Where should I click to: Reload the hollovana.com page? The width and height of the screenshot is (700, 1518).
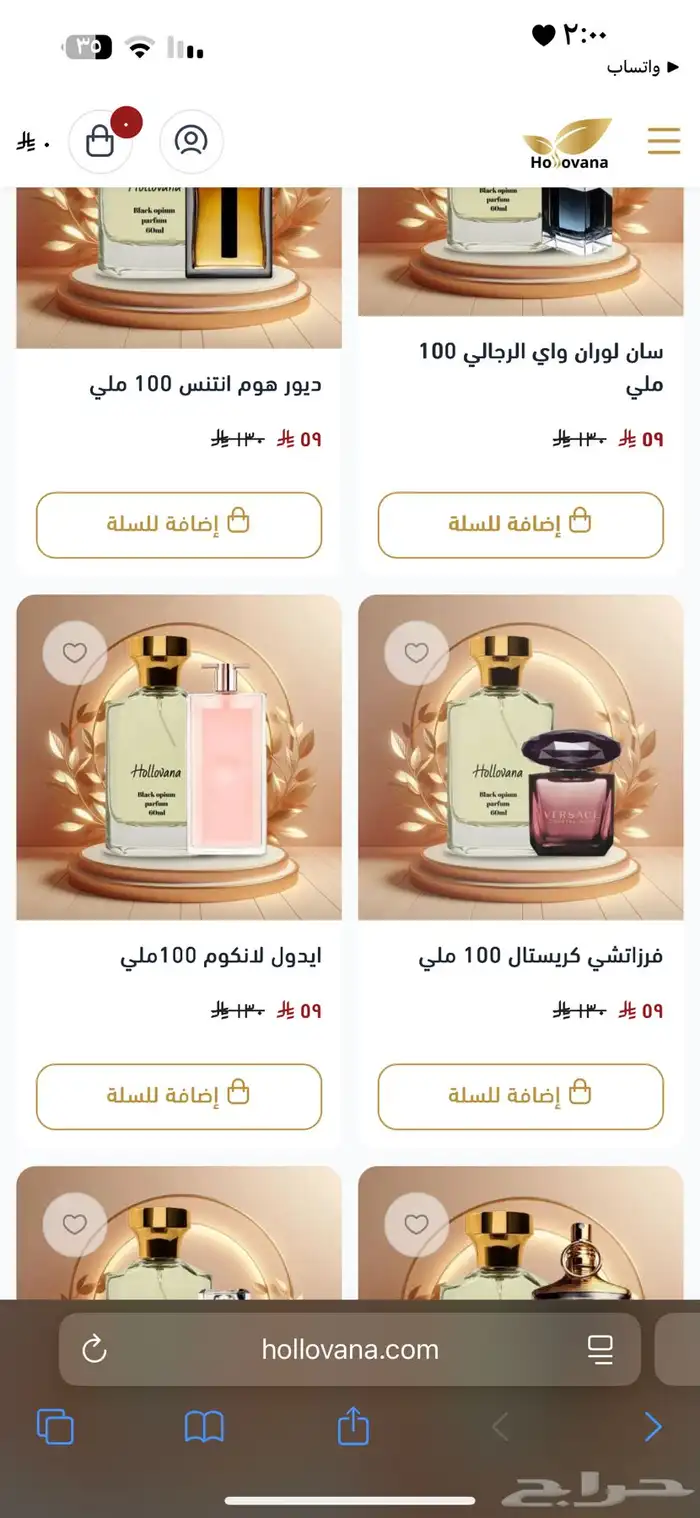pos(94,1350)
